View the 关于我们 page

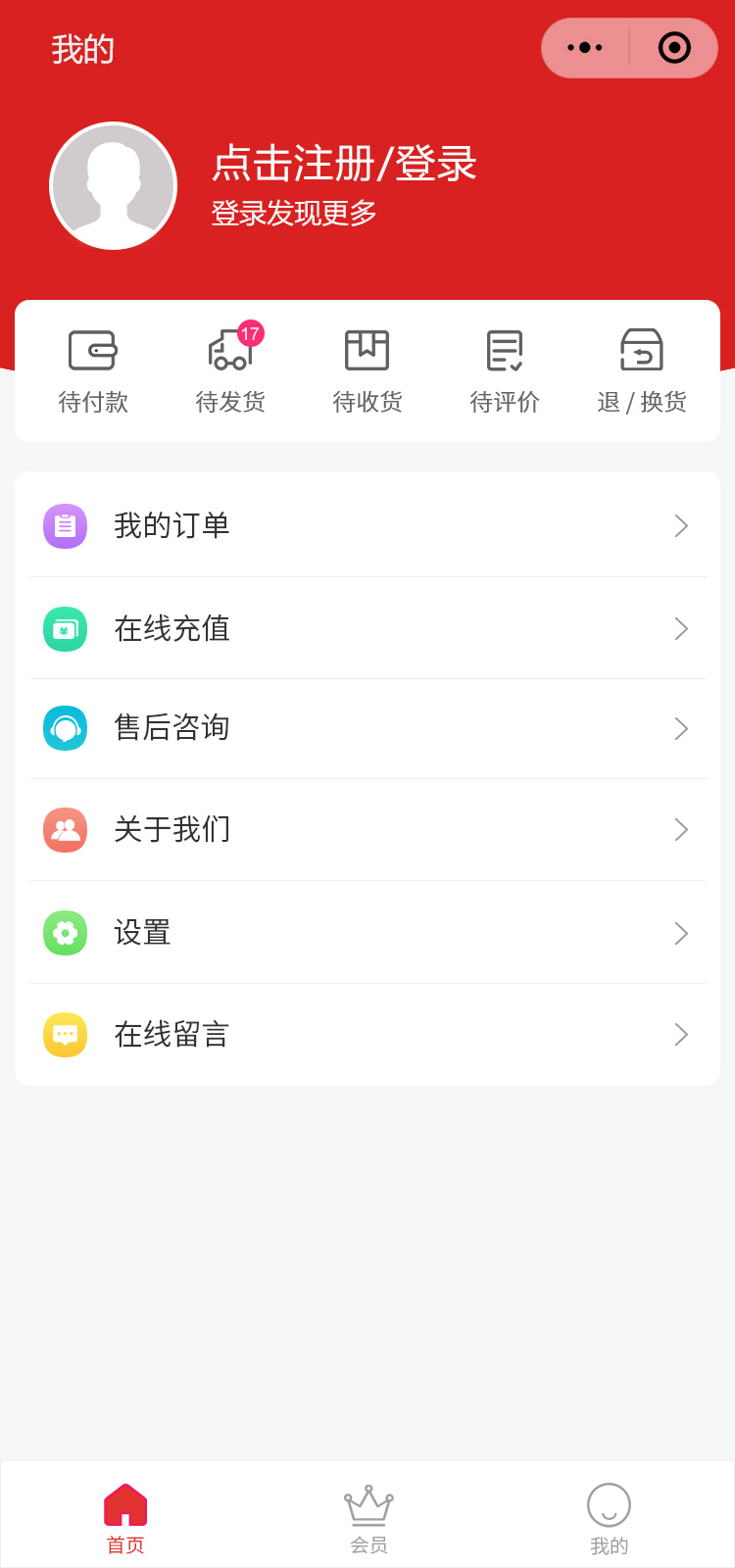[367, 830]
